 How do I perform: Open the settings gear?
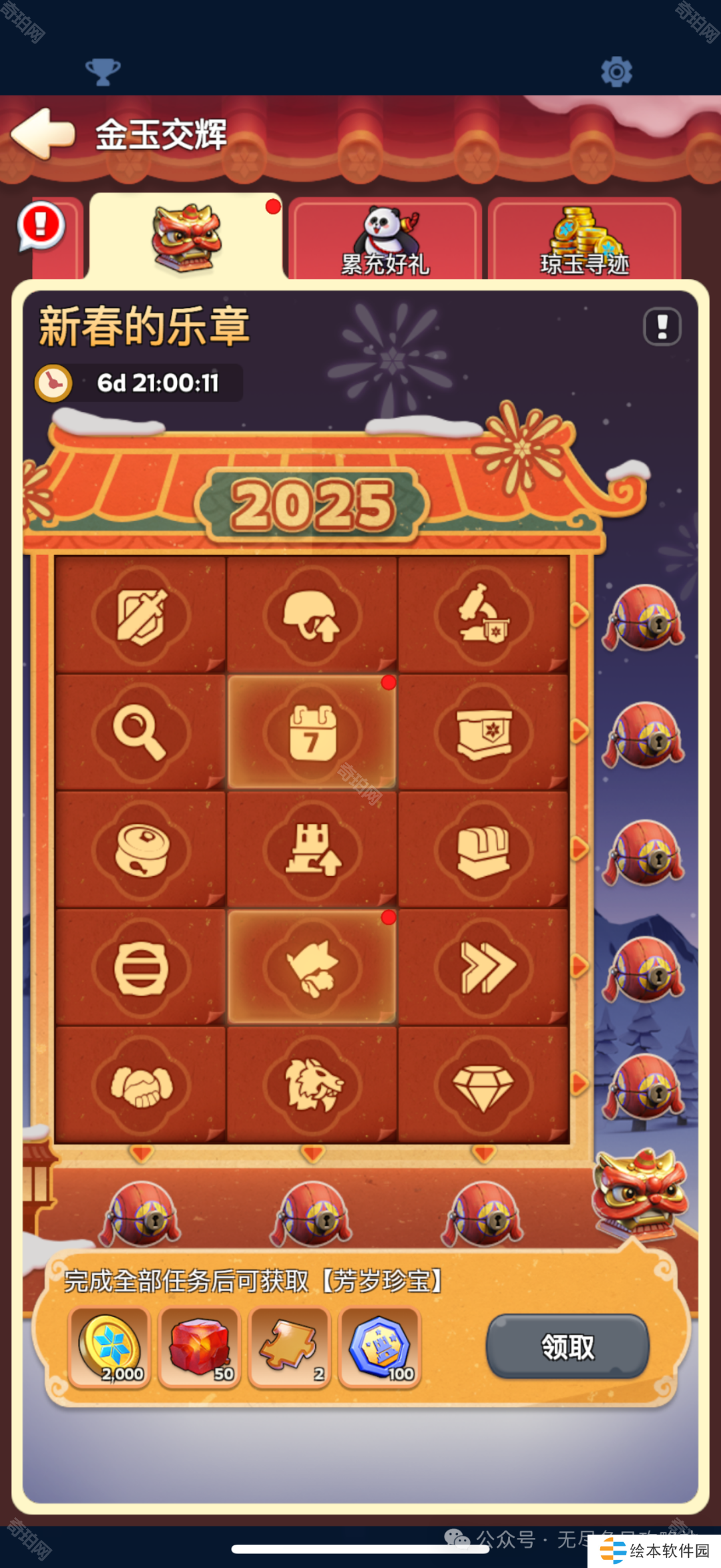(x=616, y=71)
